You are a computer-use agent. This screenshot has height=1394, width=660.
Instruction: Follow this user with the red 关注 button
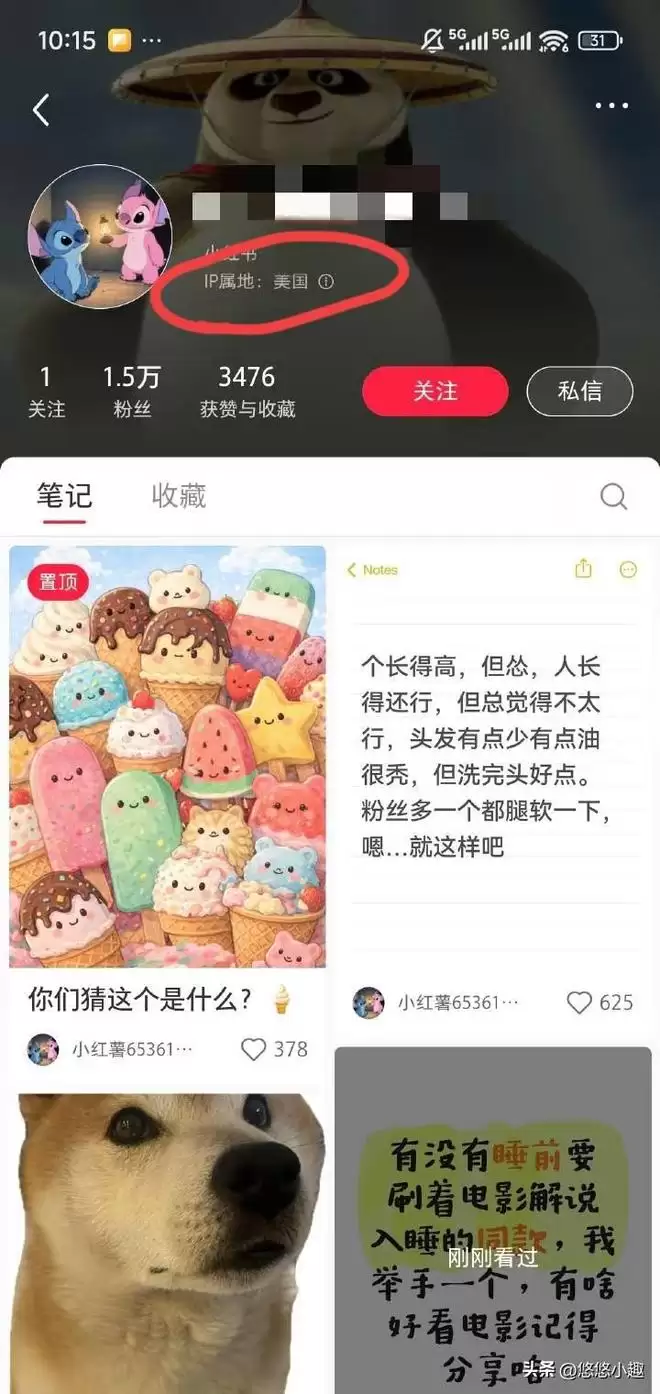(435, 391)
